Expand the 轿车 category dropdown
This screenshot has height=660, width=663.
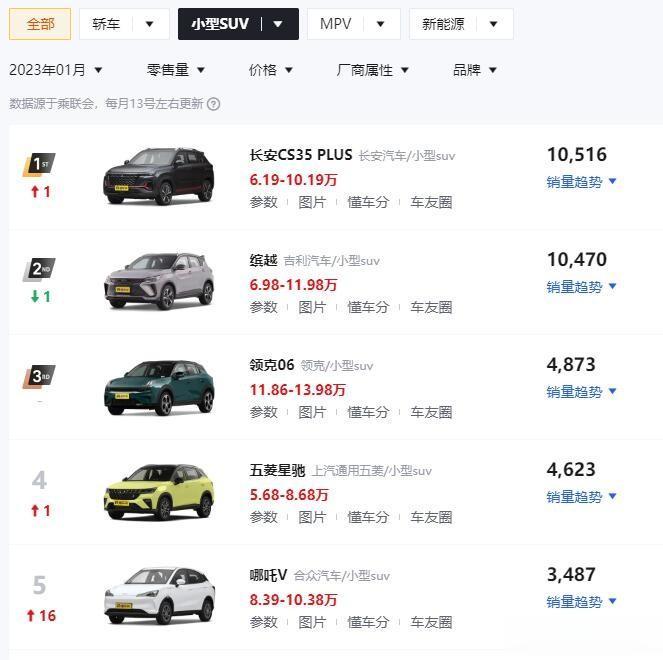124,24
